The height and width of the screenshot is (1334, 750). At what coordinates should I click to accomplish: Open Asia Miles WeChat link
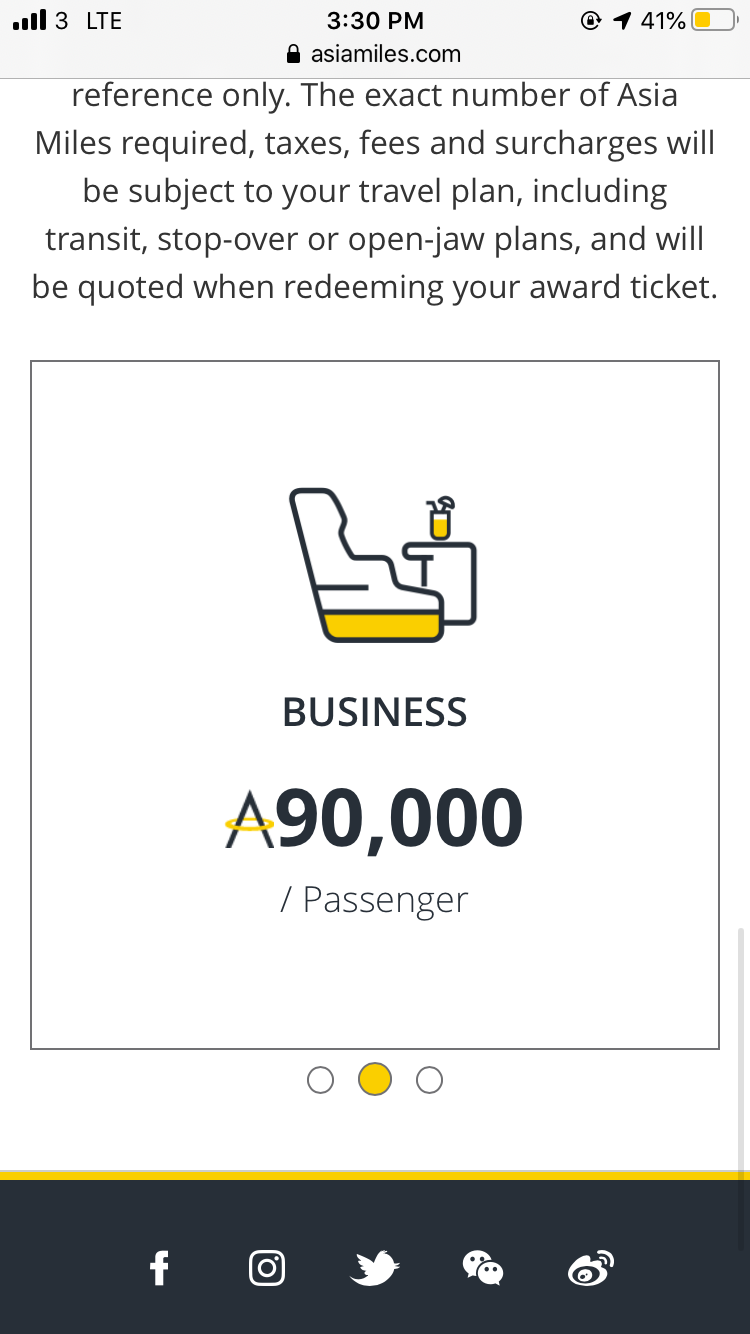click(483, 1268)
